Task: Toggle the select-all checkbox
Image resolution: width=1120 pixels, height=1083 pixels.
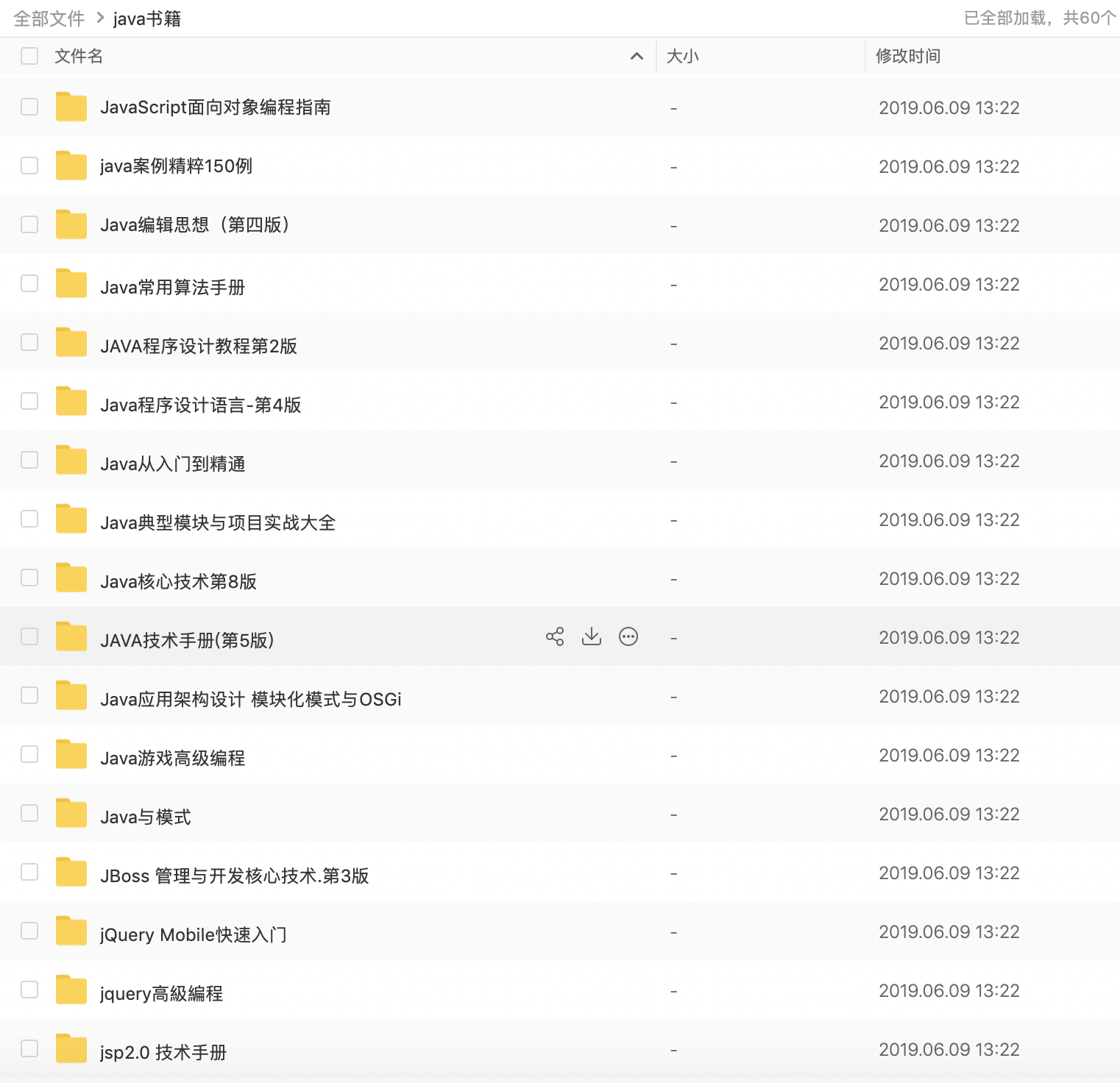Action: 29,56
